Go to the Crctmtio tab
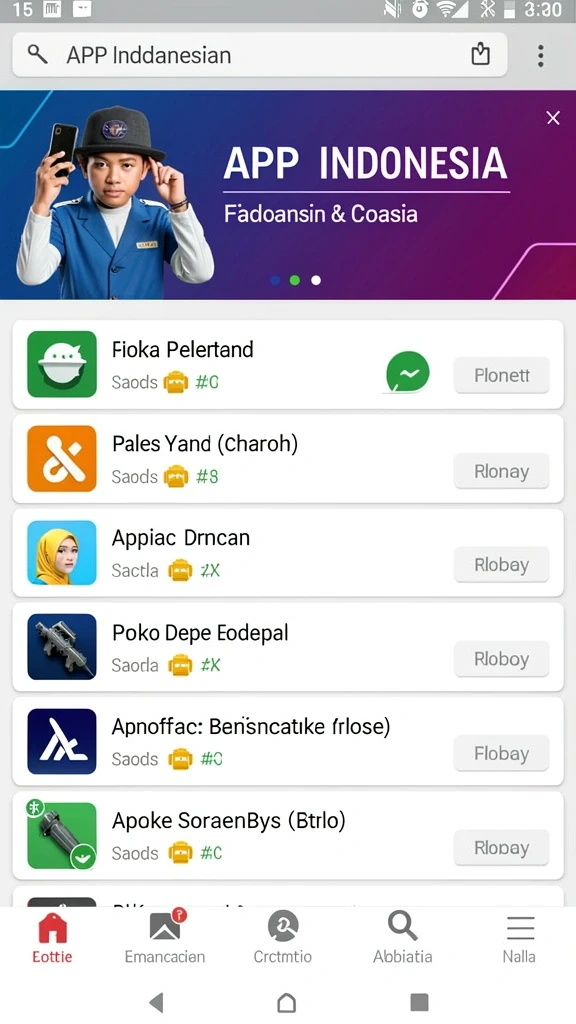This screenshot has height=1024, width=576. pyautogui.click(x=283, y=936)
